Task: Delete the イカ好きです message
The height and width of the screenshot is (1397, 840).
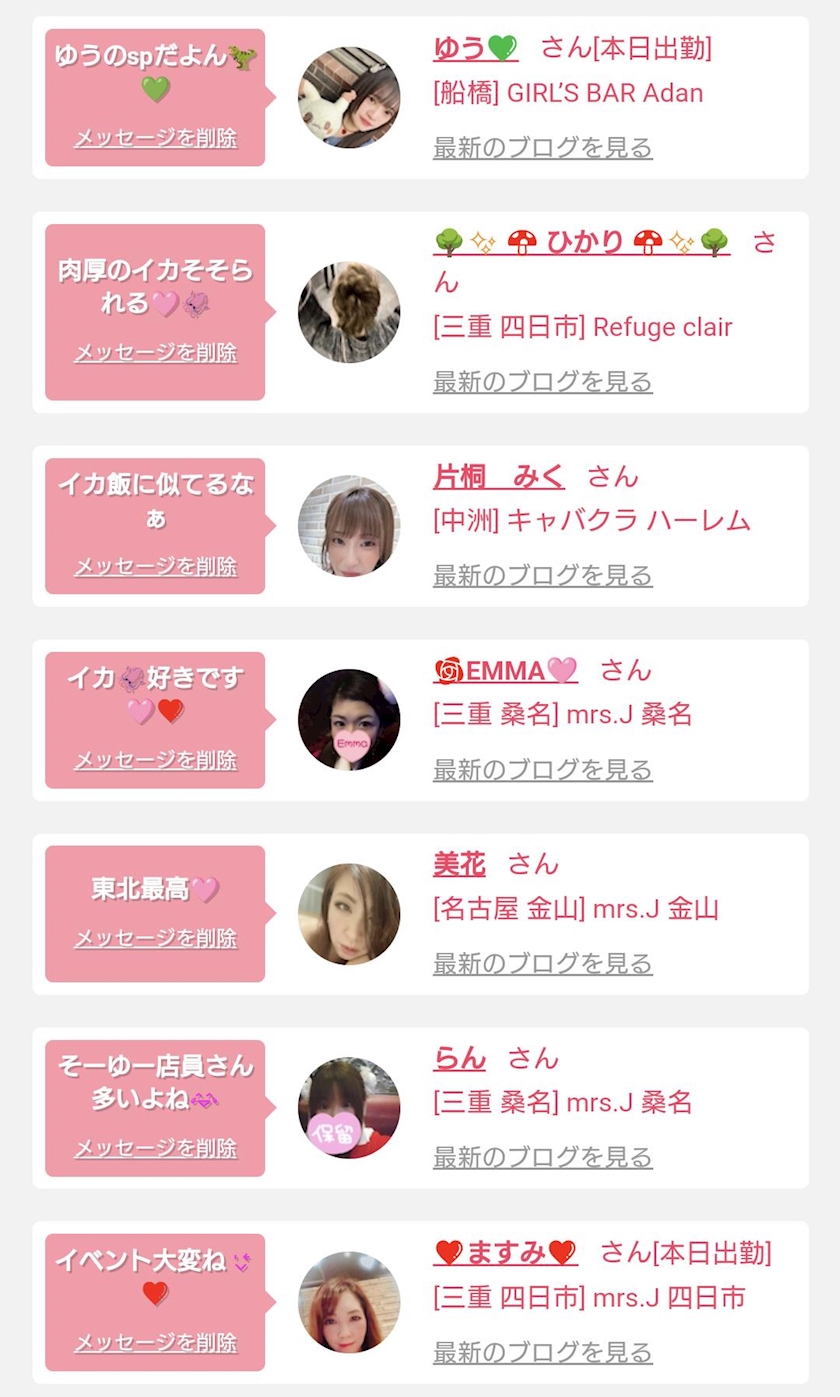Action: coord(155,760)
